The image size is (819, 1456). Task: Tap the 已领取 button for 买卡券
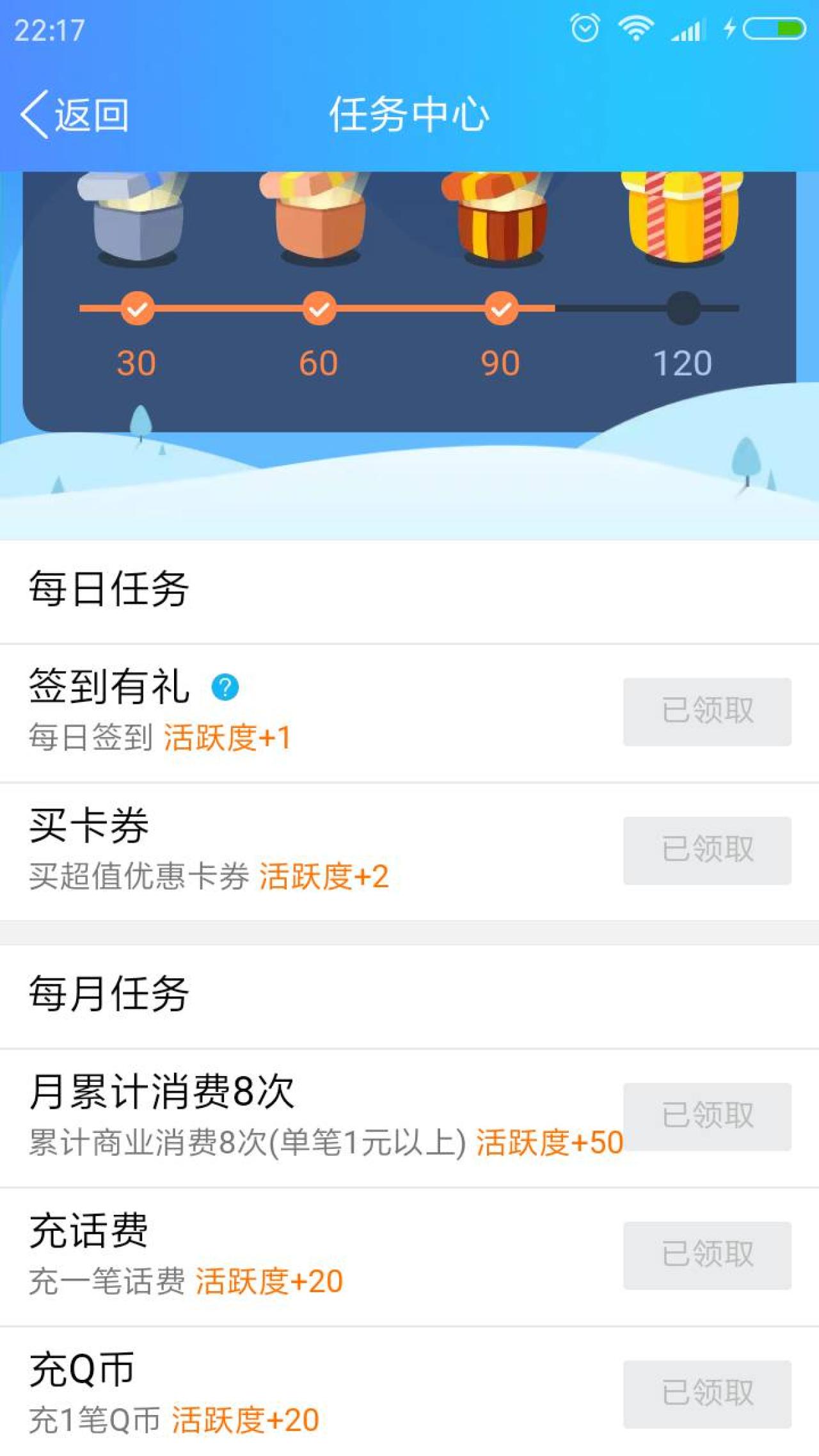[707, 850]
